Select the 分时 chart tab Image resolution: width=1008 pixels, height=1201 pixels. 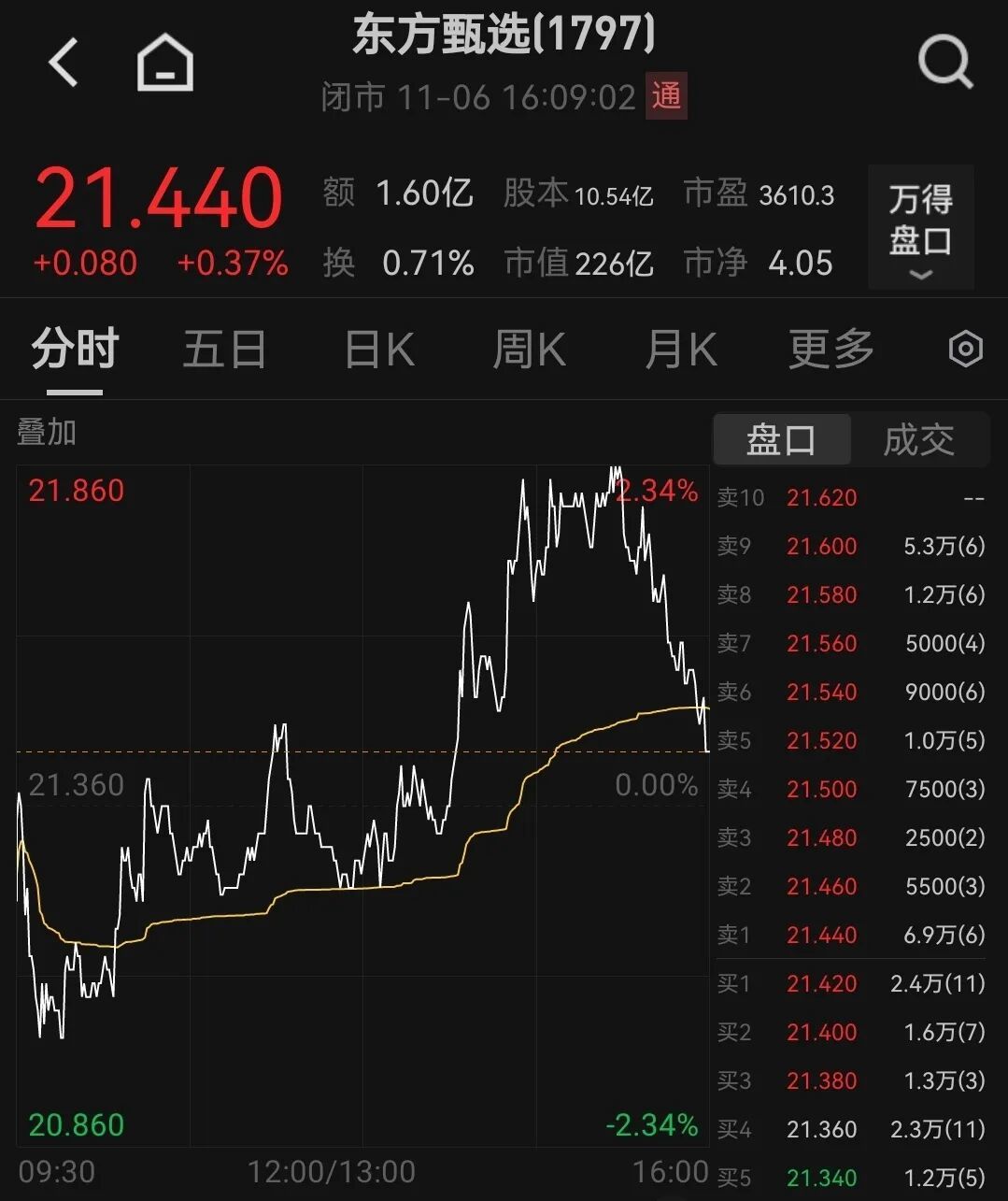tap(75, 350)
